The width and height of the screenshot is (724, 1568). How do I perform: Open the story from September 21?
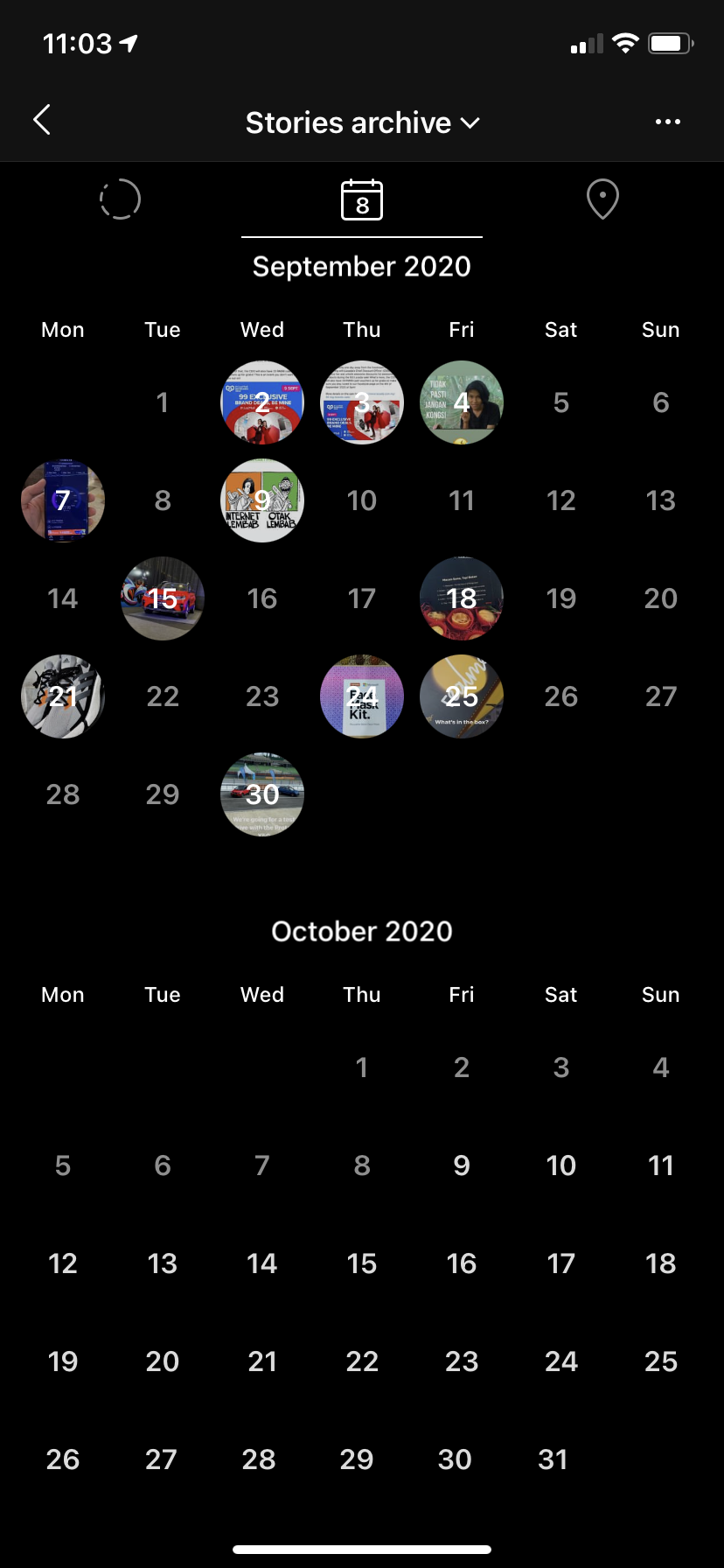pyautogui.click(x=63, y=696)
